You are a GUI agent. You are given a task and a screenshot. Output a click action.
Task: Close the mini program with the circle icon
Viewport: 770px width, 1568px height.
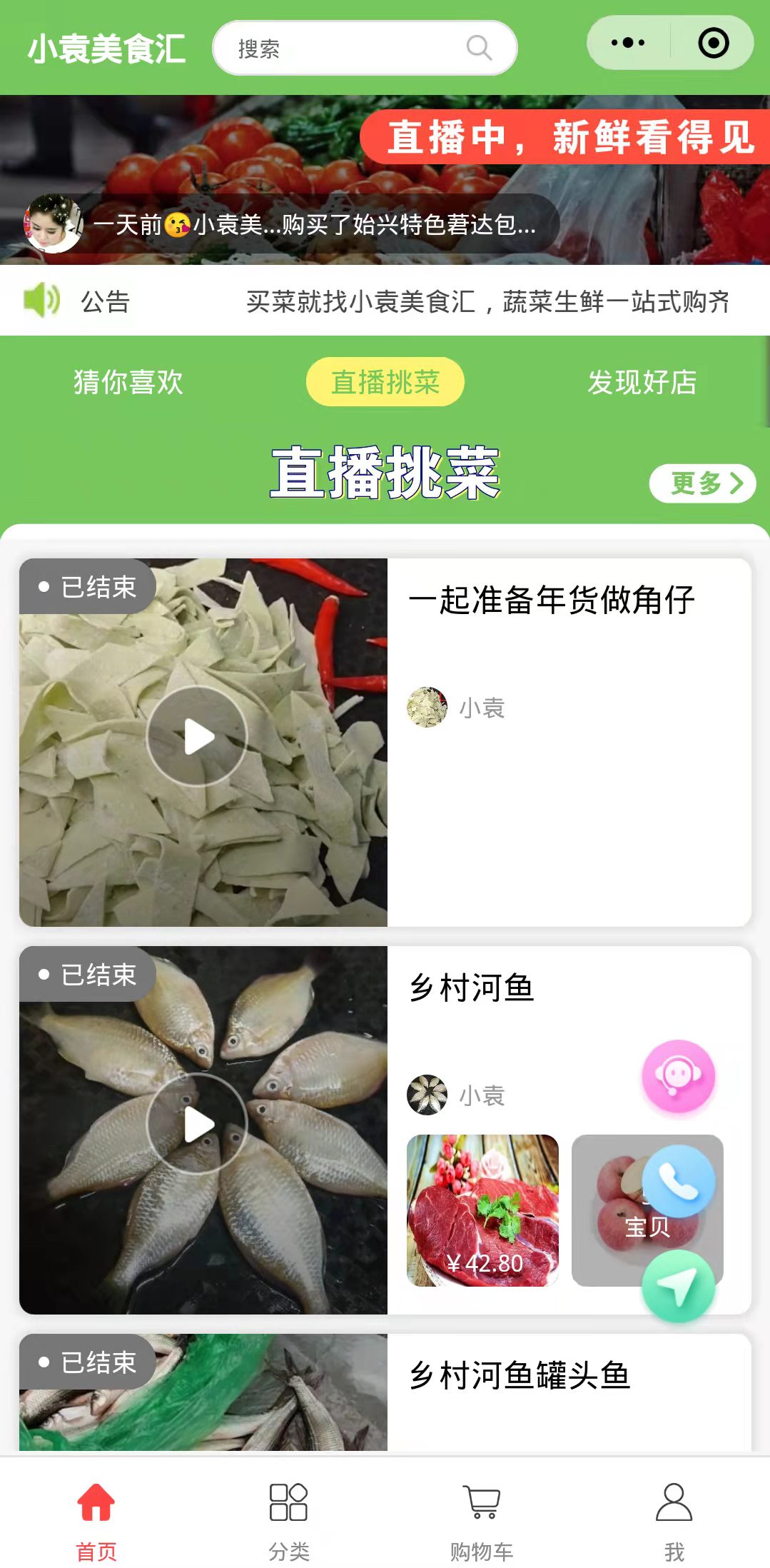coord(713,43)
